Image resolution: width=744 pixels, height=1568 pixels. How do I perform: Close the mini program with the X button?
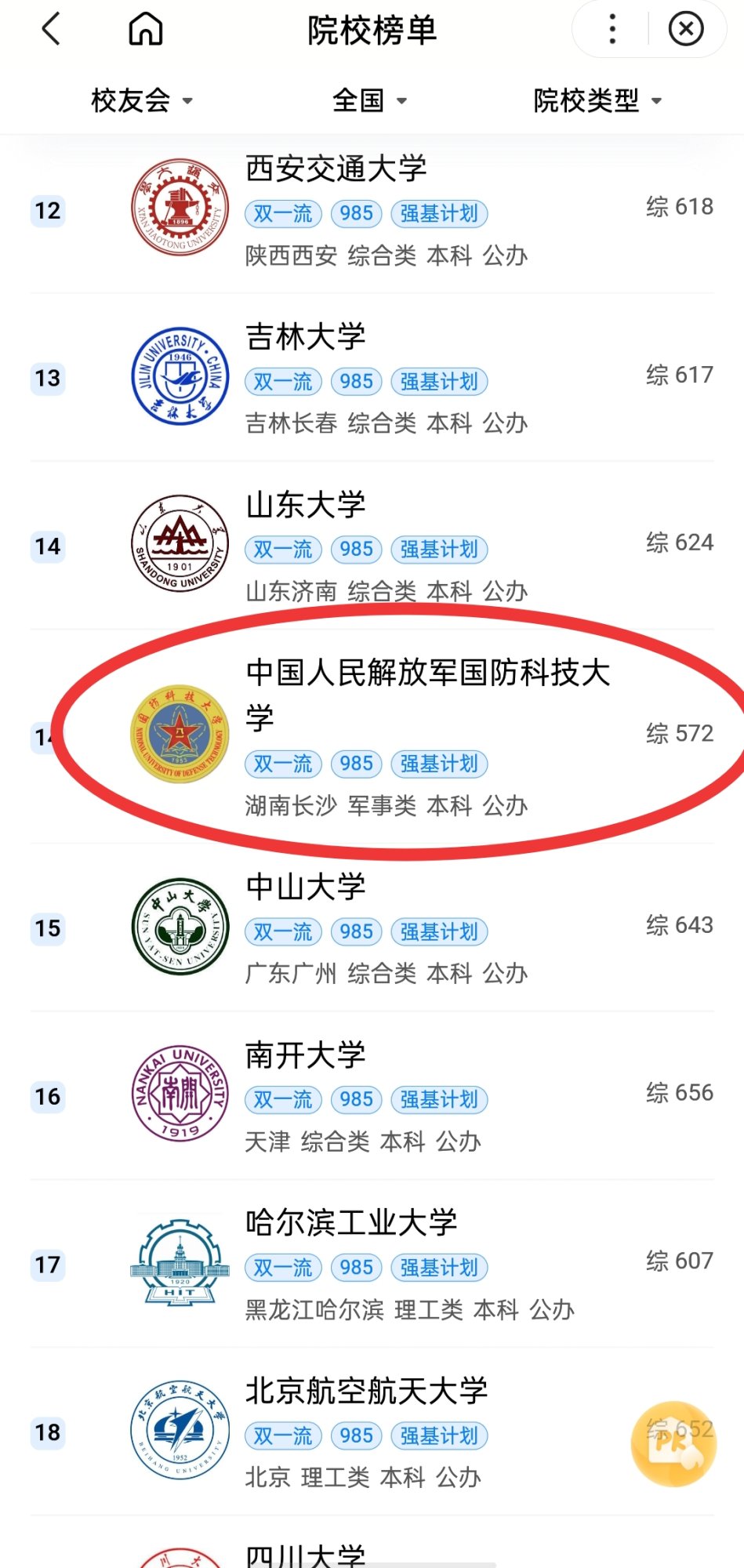686,29
